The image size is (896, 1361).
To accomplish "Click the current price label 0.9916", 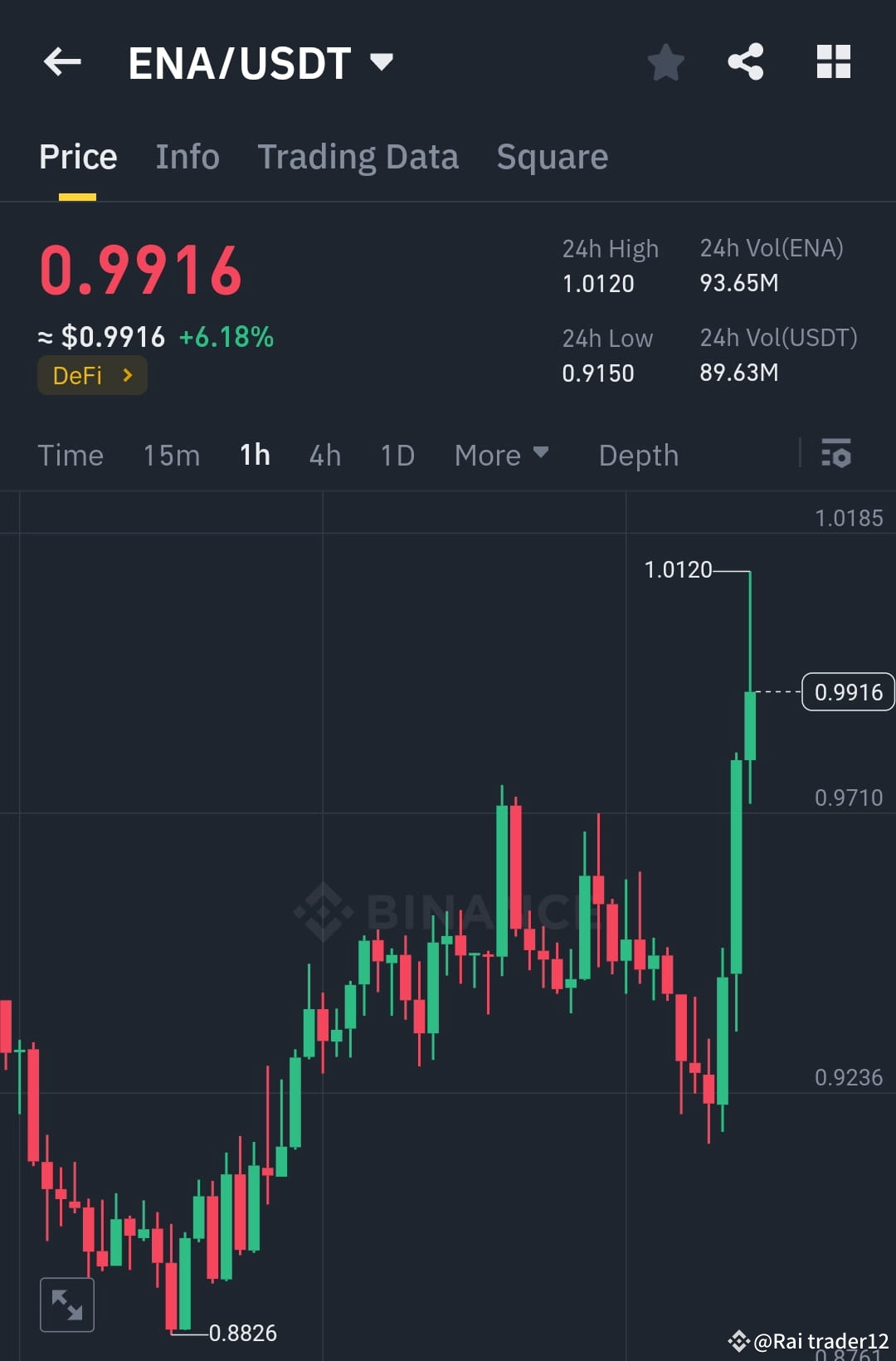I will pos(847,692).
